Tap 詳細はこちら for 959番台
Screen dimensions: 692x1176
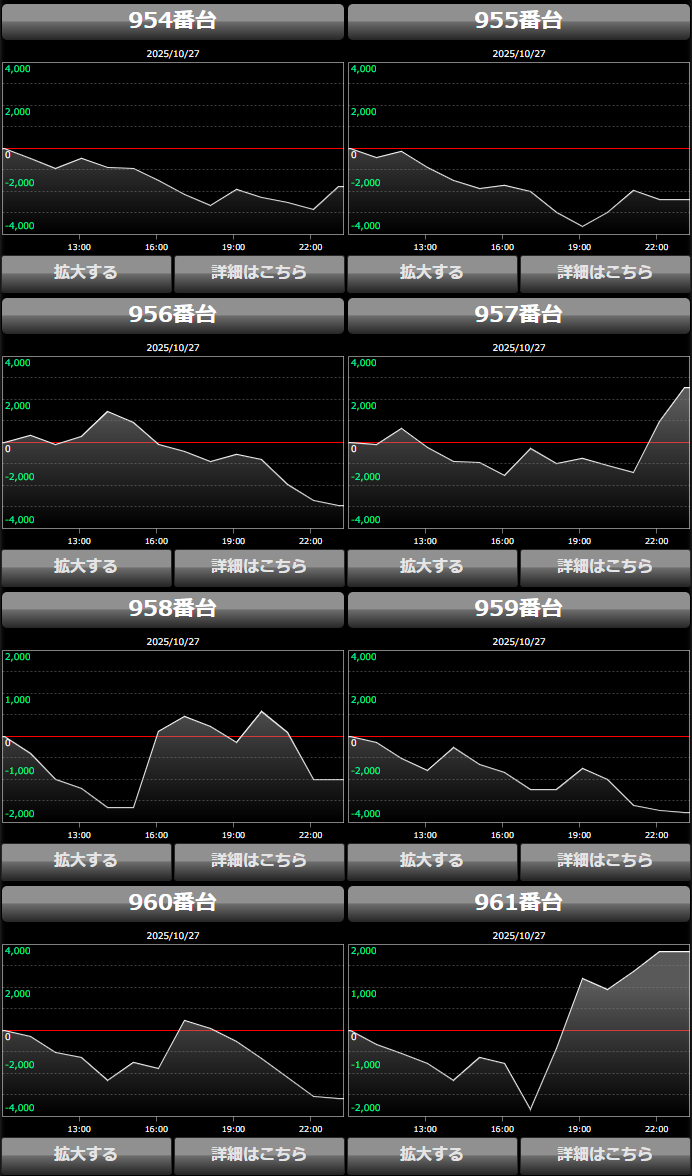(605, 860)
